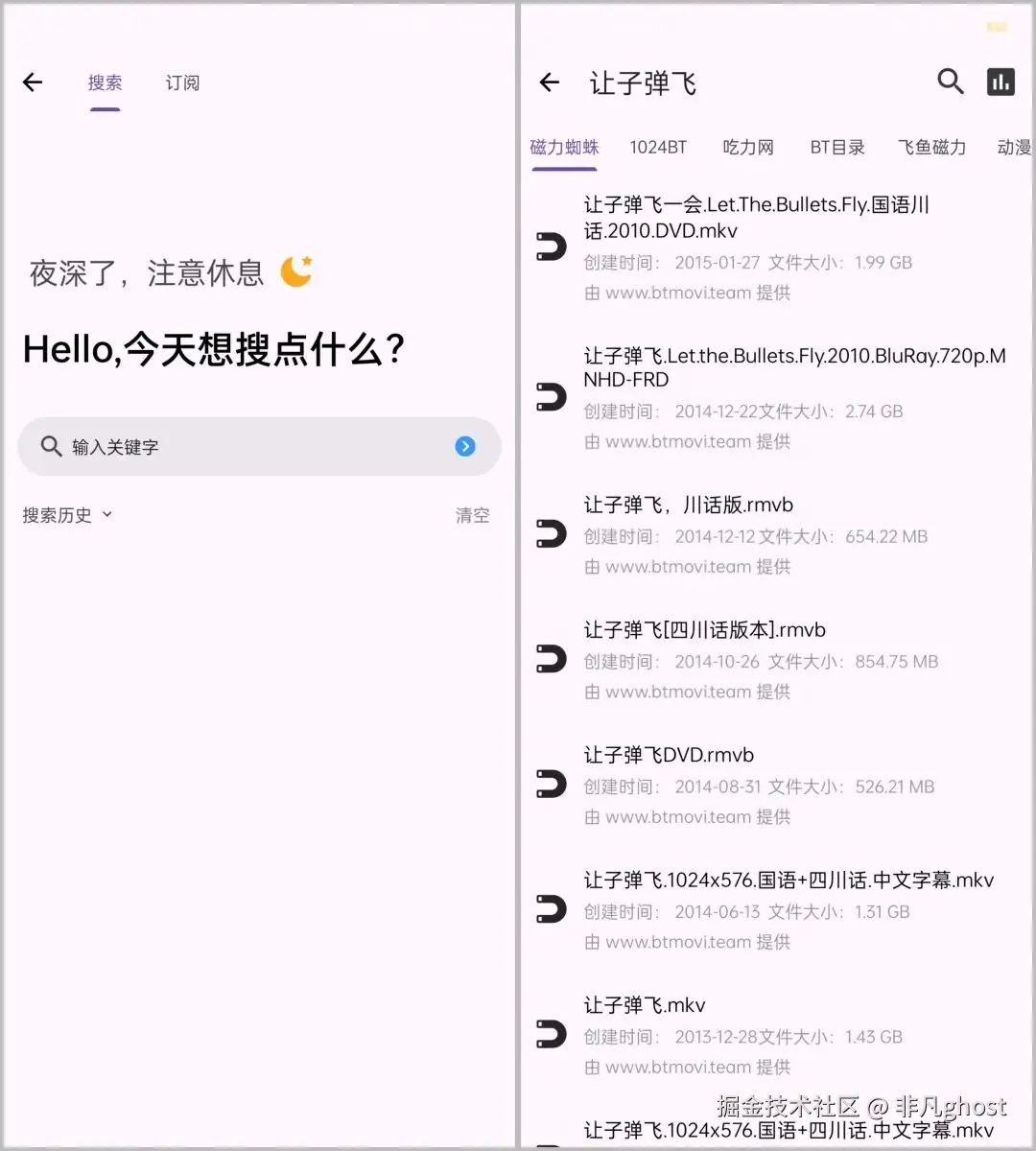Clear search history with 清空
Screen dimensions: 1036x1151
(472, 515)
